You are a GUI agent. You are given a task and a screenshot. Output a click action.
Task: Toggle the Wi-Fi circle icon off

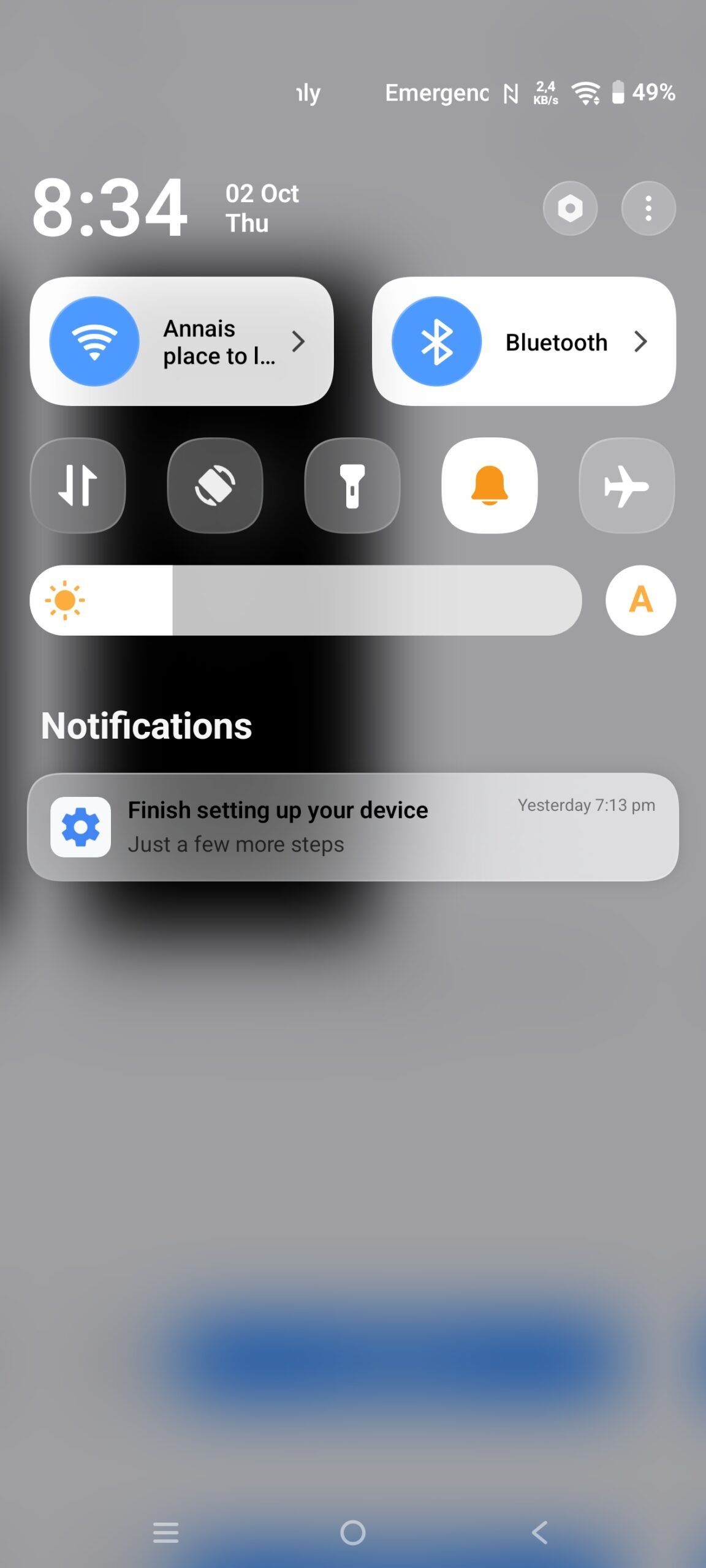pos(94,341)
